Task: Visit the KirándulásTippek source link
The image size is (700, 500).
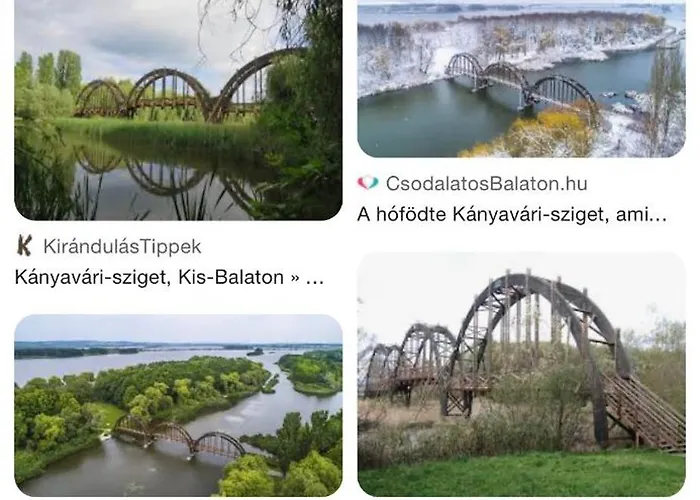Action: (x=121, y=246)
